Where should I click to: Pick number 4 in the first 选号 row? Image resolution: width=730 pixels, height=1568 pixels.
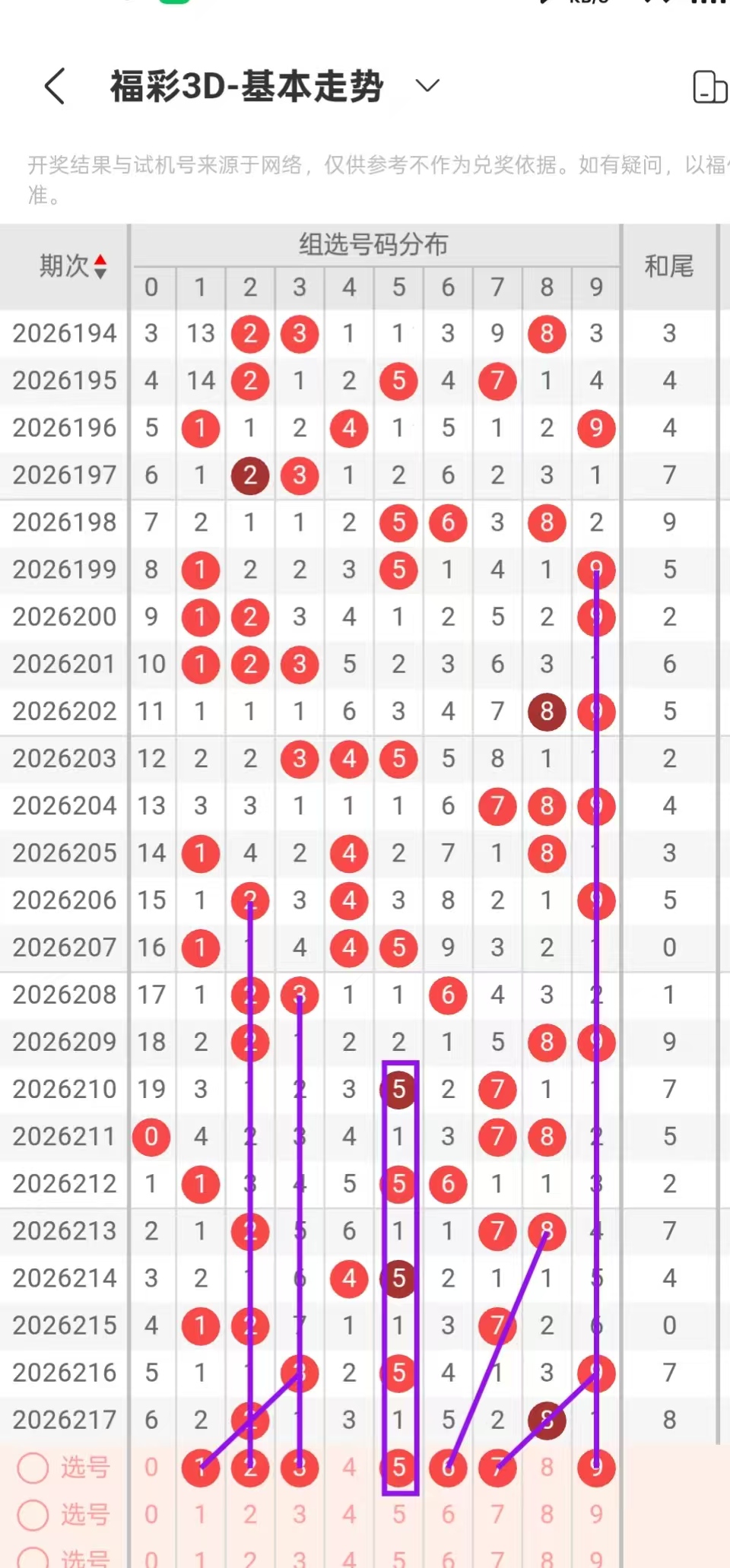coord(349,1467)
